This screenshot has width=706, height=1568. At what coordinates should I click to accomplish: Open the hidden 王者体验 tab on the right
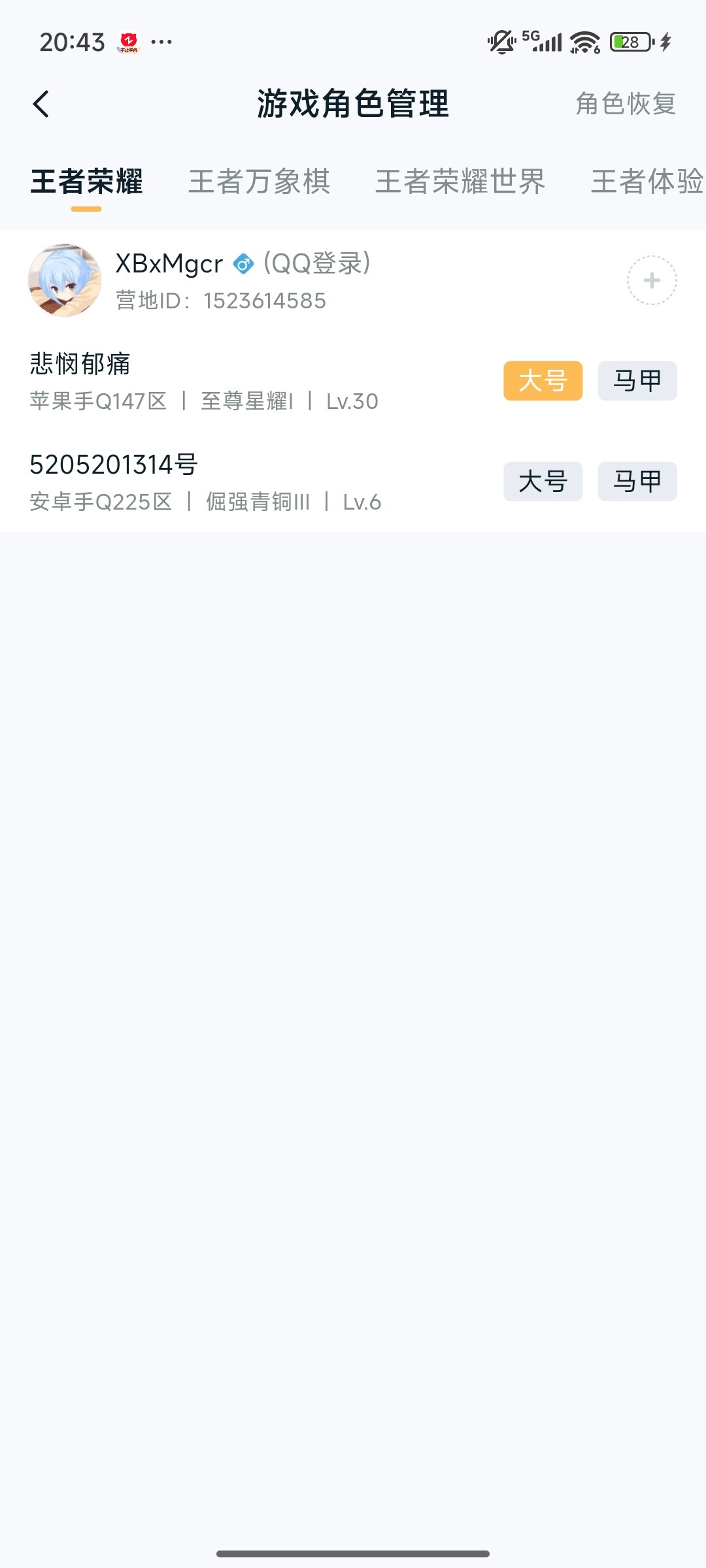click(x=647, y=183)
